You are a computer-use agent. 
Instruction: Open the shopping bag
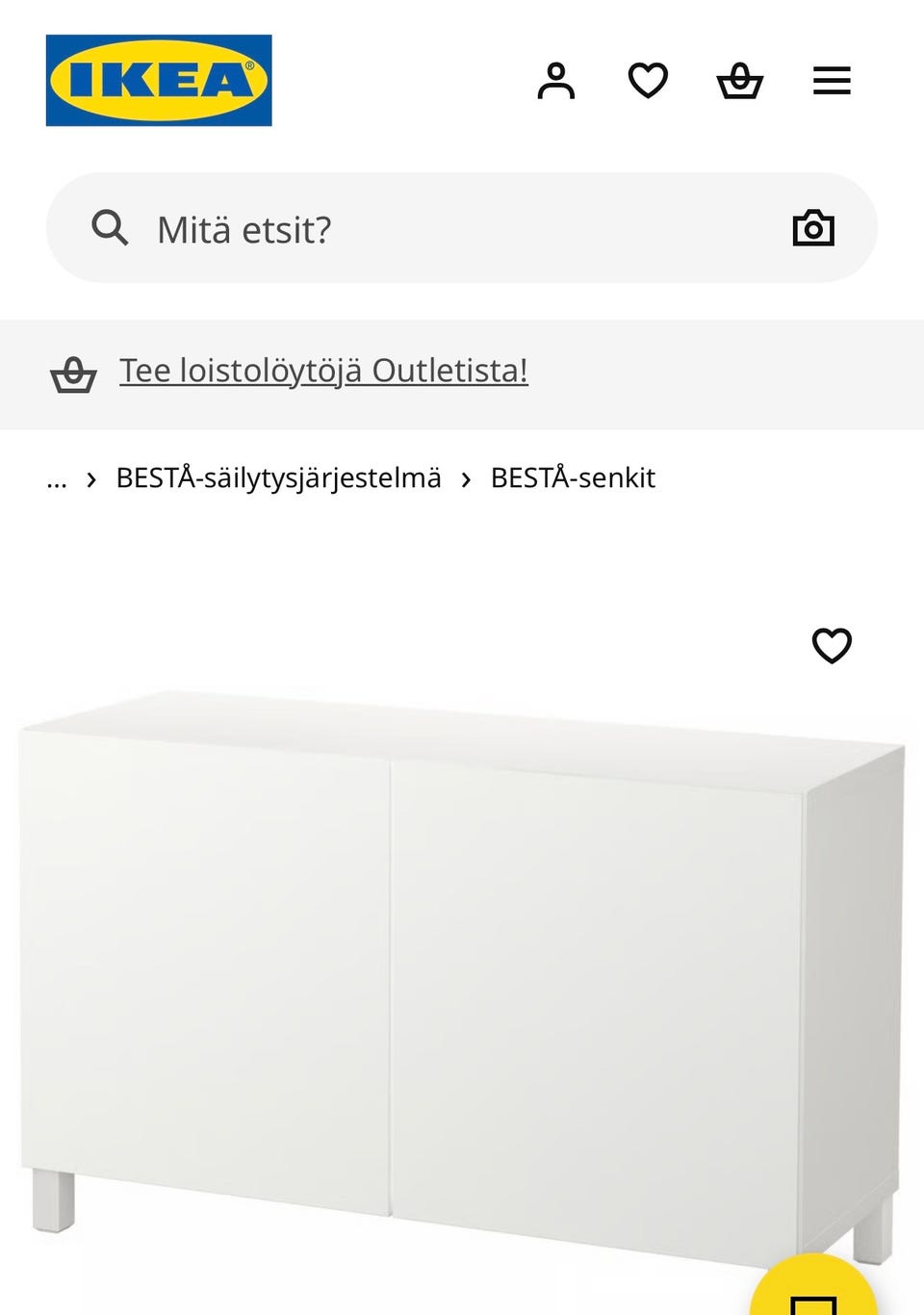[x=739, y=81]
